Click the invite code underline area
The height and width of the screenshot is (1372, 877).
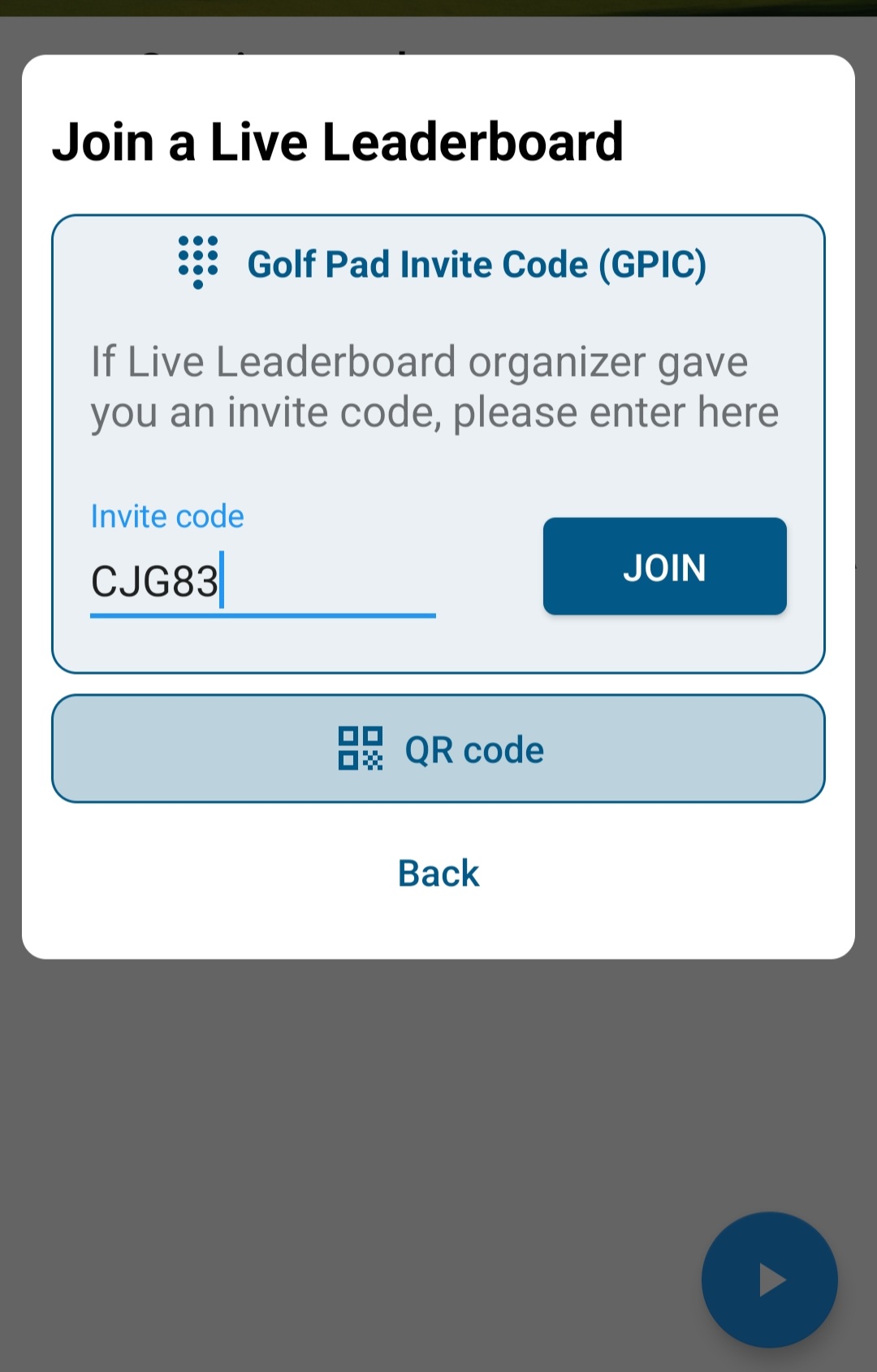click(260, 615)
